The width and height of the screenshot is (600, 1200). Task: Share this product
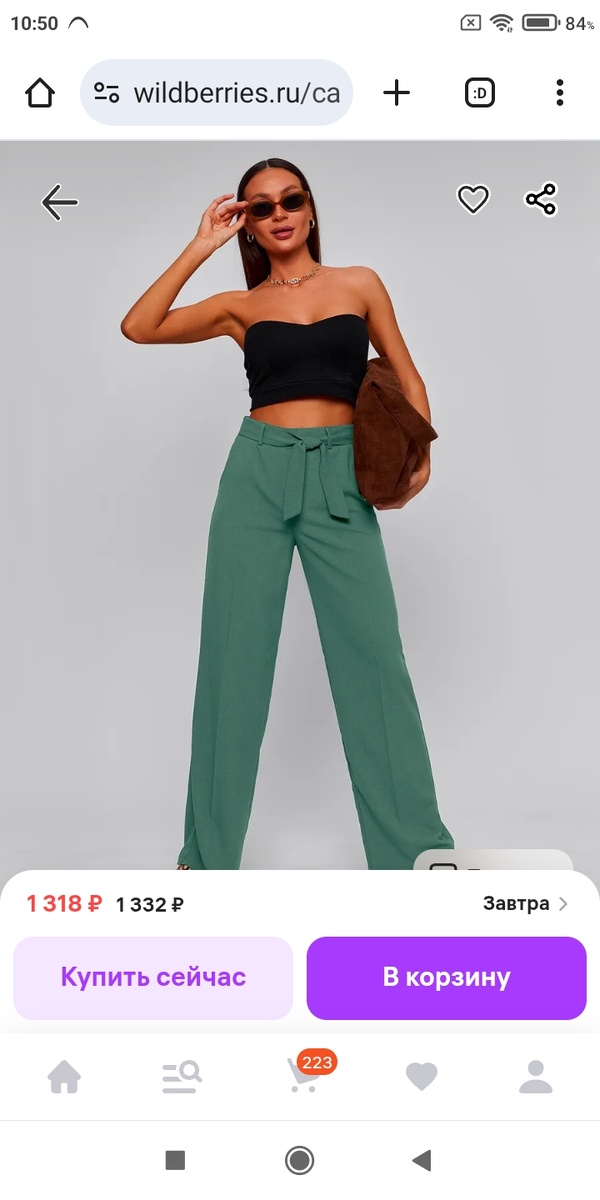click(541, 200)
